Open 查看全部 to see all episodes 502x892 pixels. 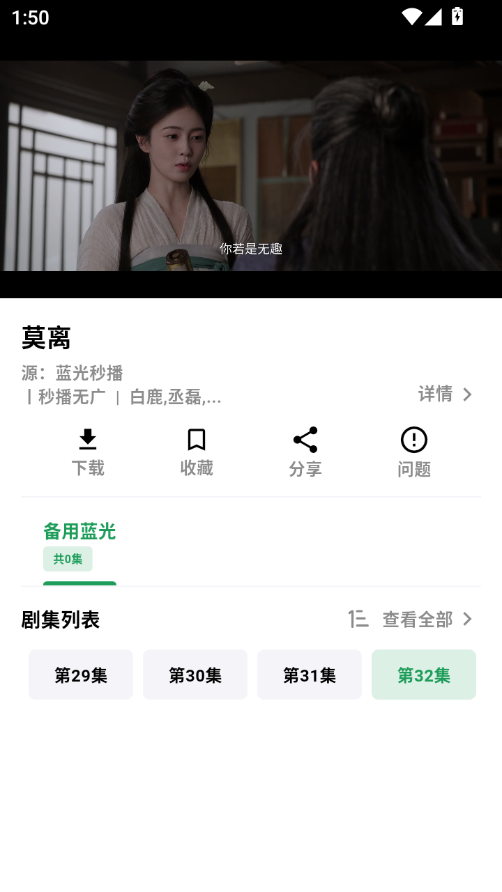tap(427, 619)
